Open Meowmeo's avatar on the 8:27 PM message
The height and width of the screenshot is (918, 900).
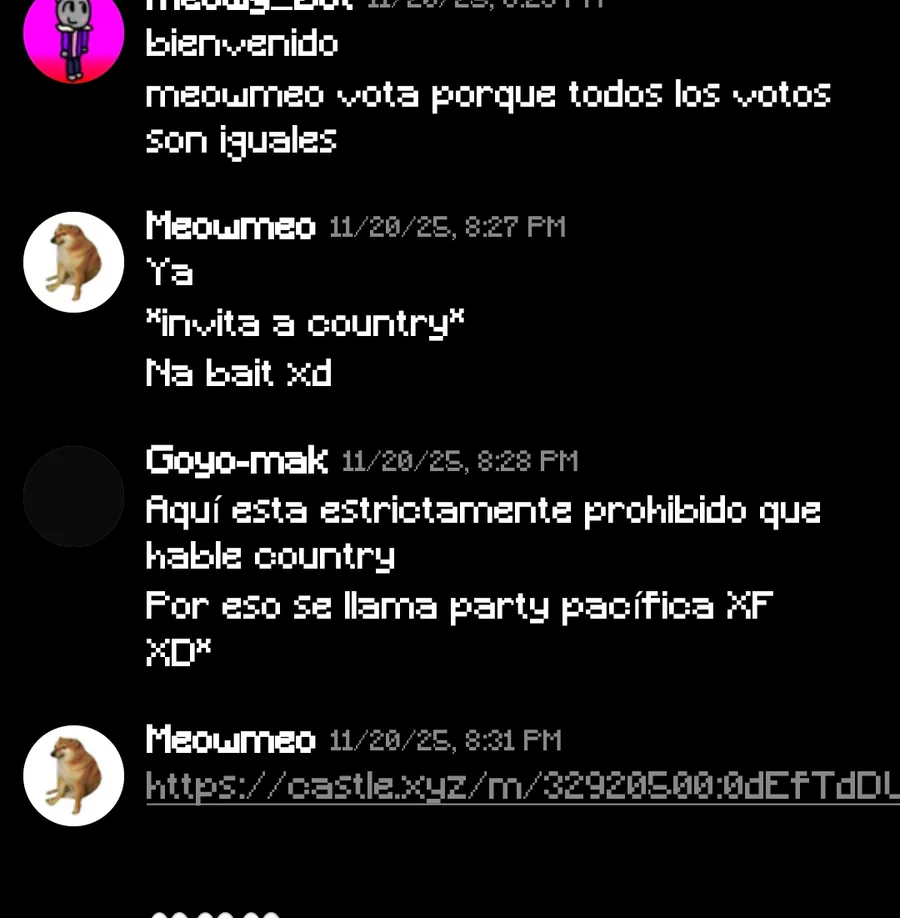point(74,262)
